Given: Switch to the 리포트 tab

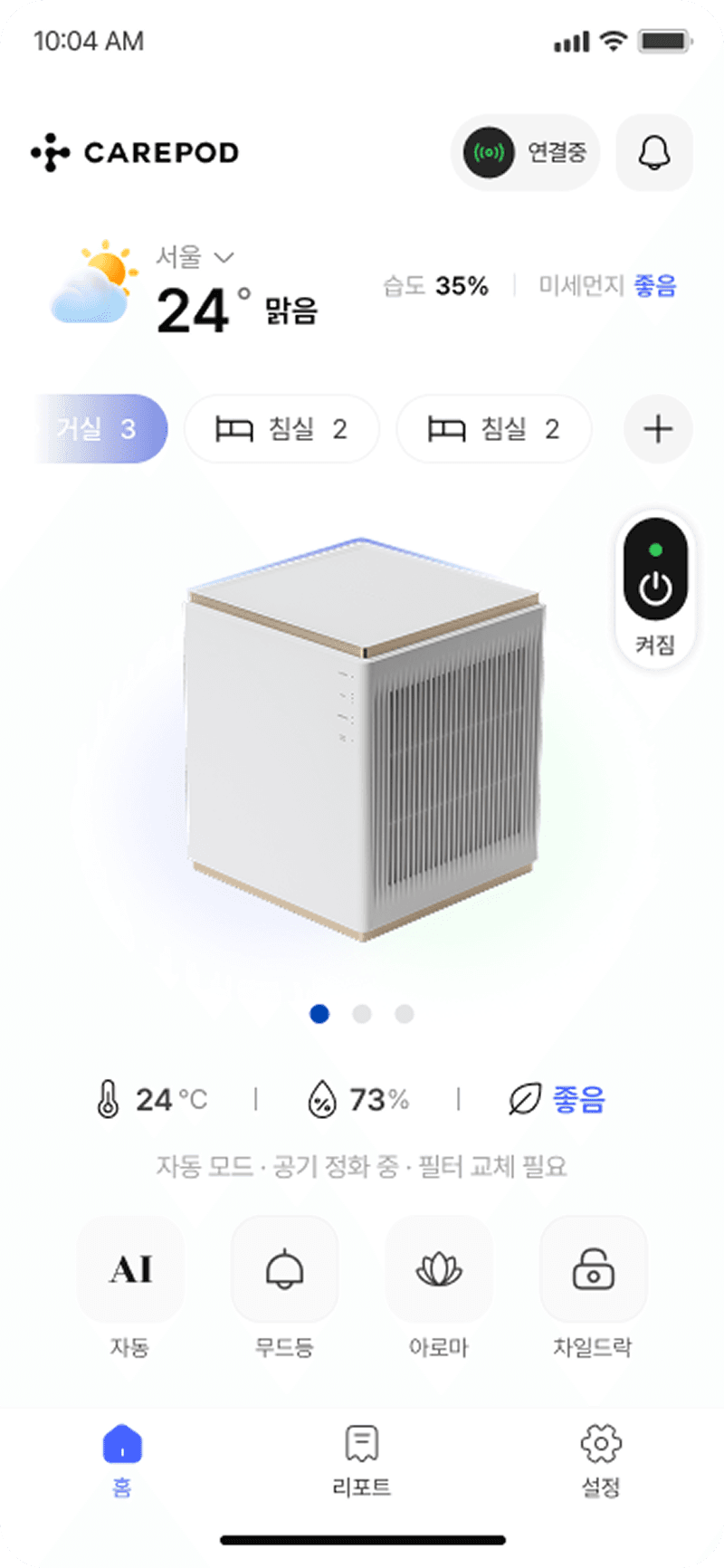Looking at the screenshot, I should coord(361,1459).
